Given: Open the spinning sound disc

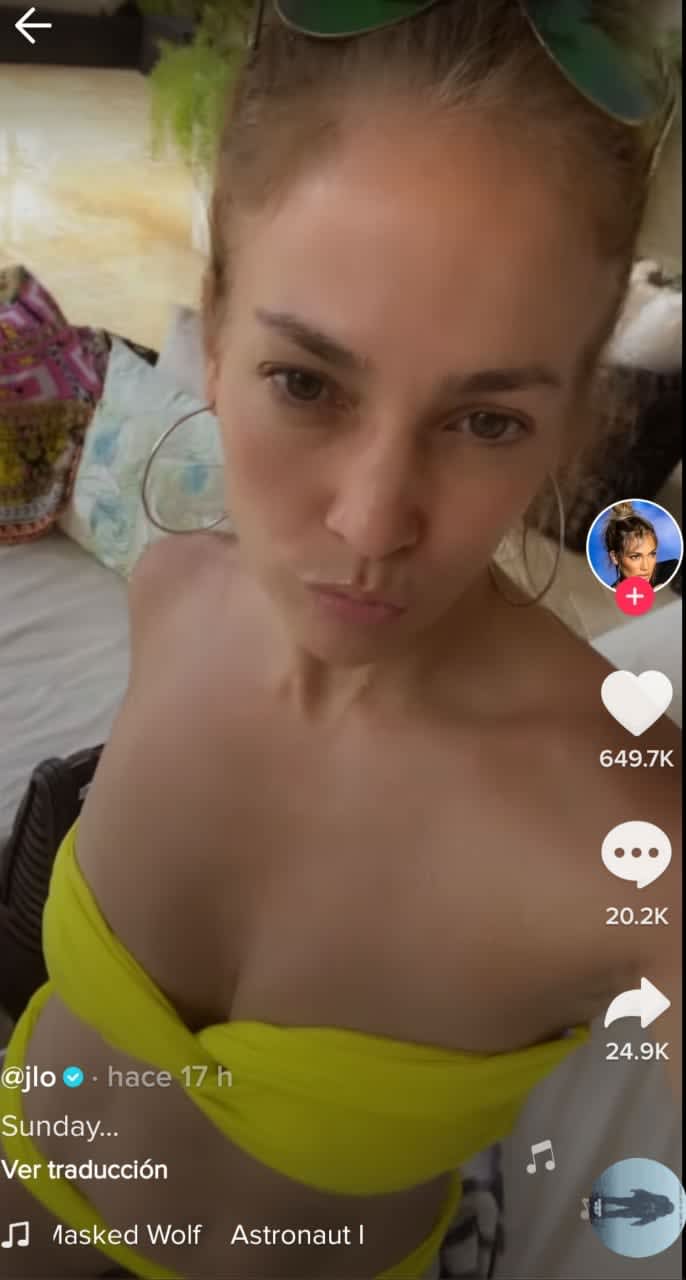Looking at the screenshot, I should tap(636, 1207).
